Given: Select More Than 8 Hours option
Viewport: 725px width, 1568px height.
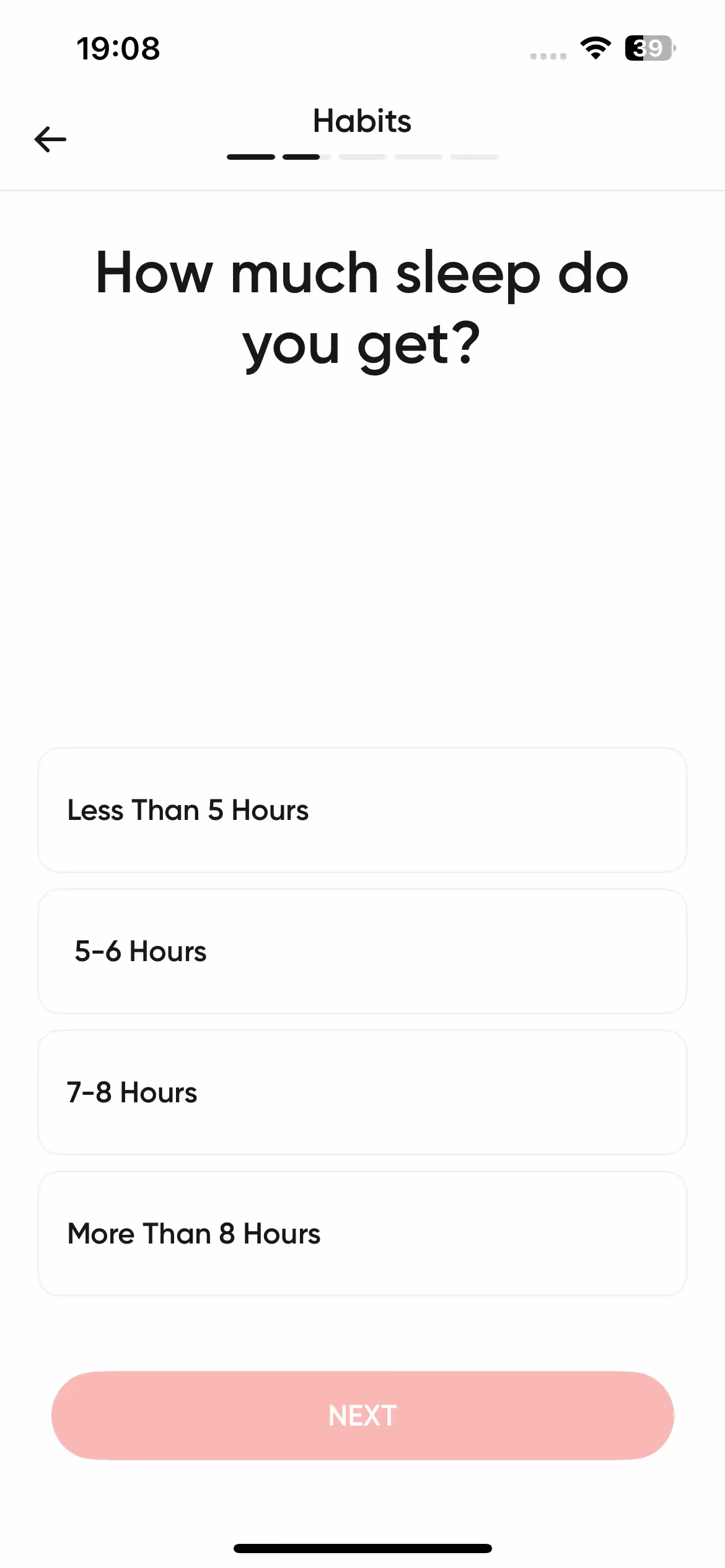Looking at the screenshot, I should (362, 1234).
